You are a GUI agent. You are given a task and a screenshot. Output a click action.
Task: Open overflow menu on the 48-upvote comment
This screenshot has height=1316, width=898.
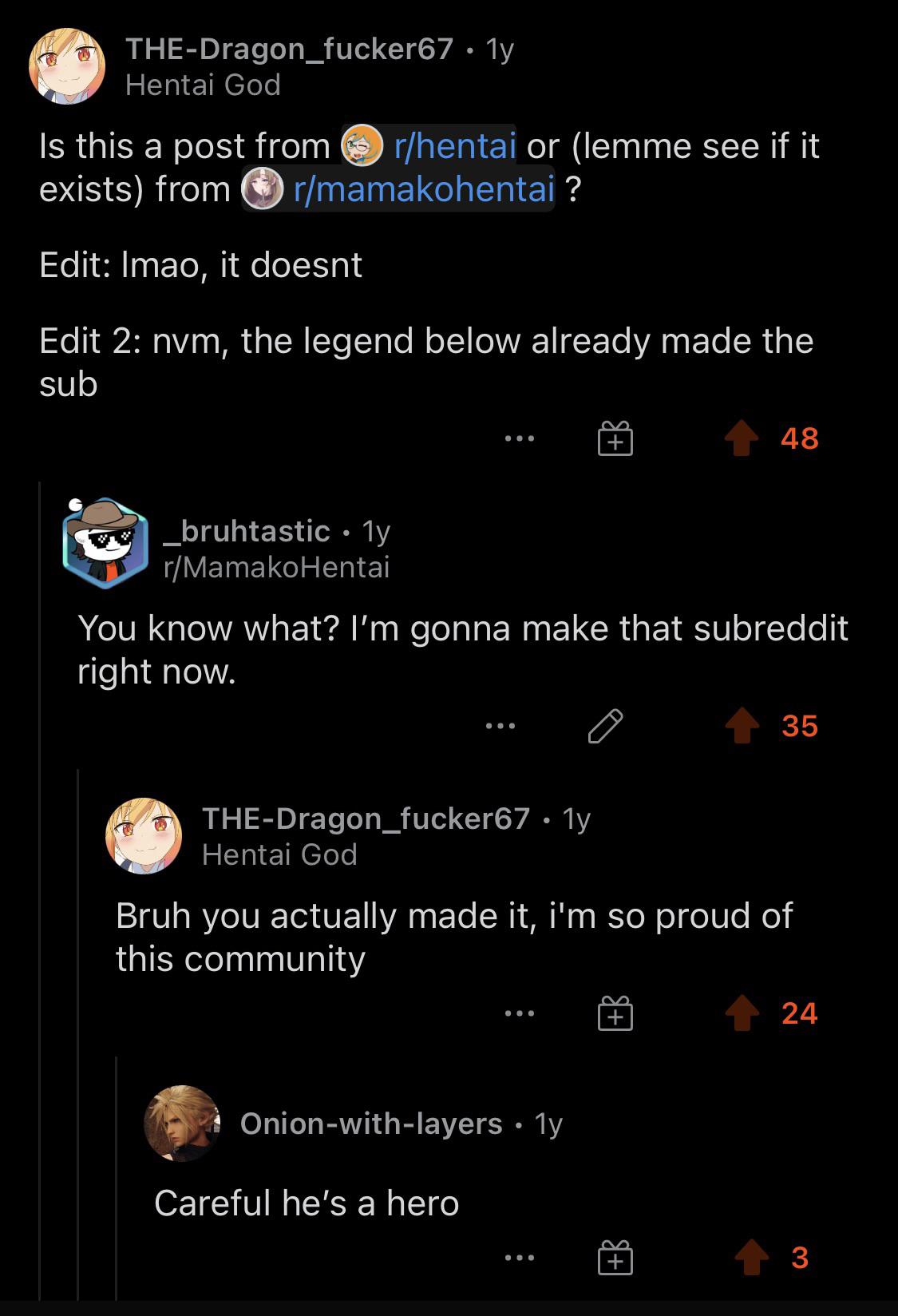tap(519, 438)
